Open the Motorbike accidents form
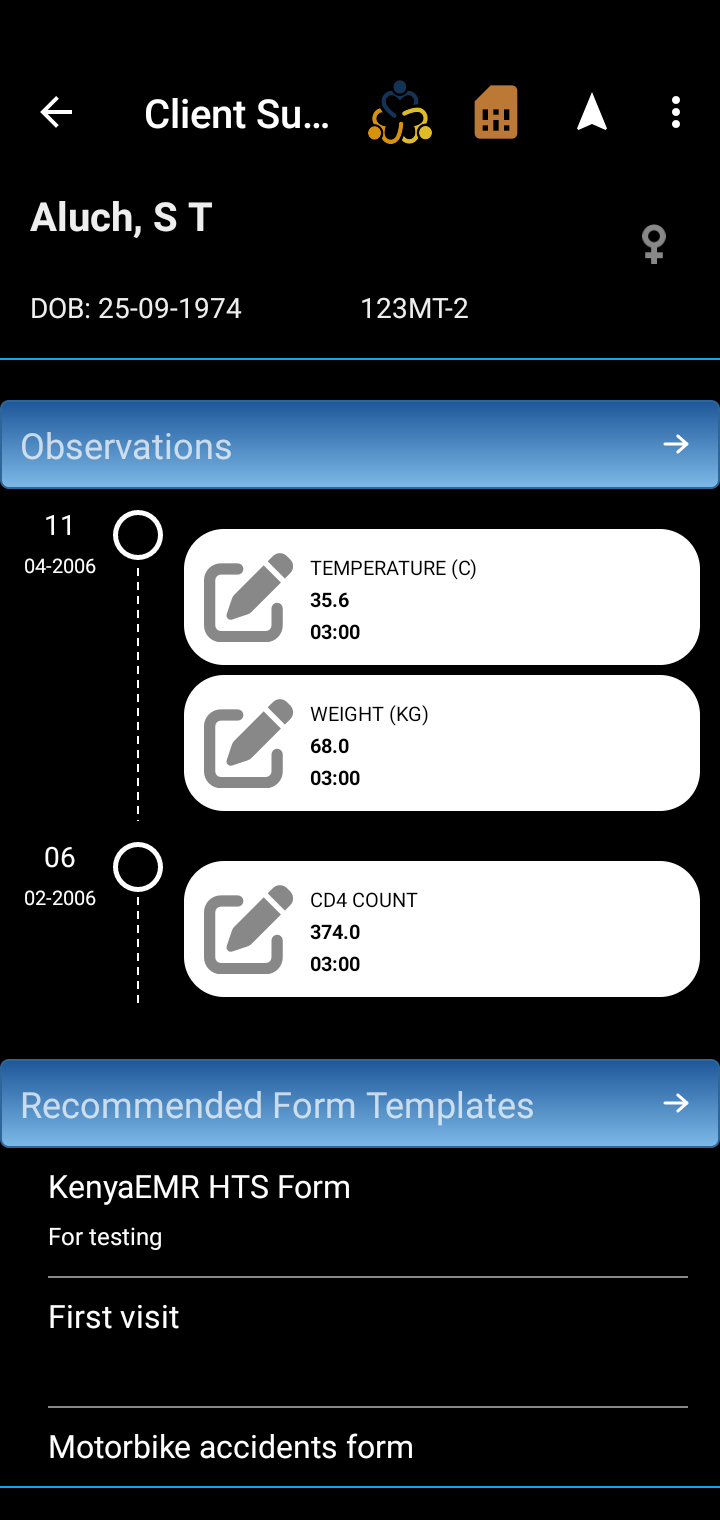This screenshot has height=1520, width=720. [x=368, y=1447]
